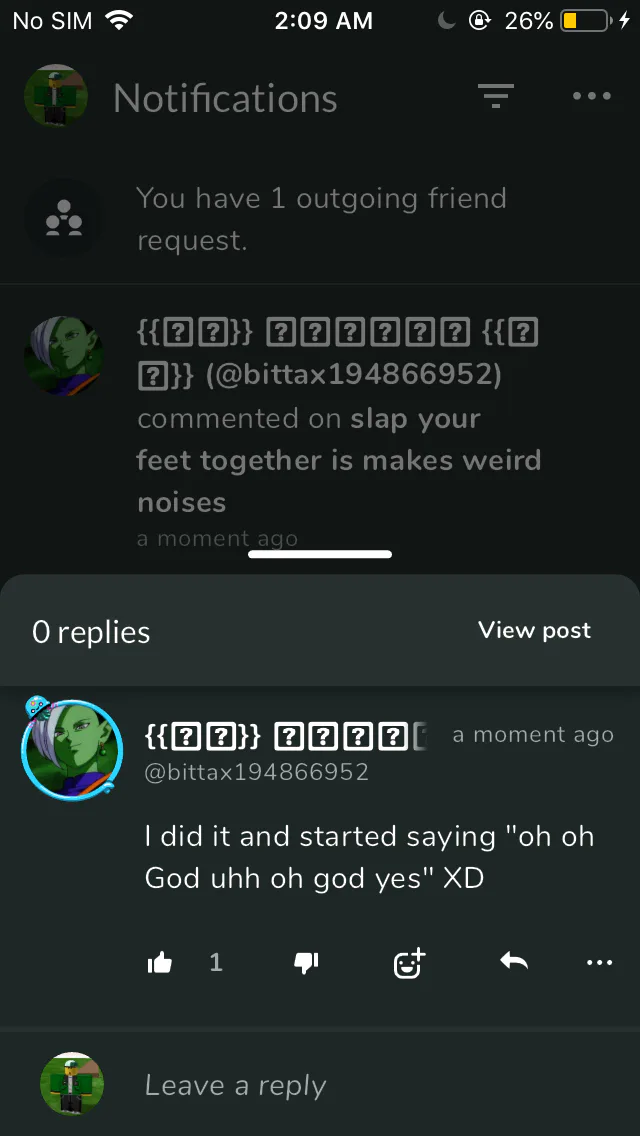Open the notifications filter icon
Image resolution: width=640 pixels, height=1136 pixels.
[496, 96]
